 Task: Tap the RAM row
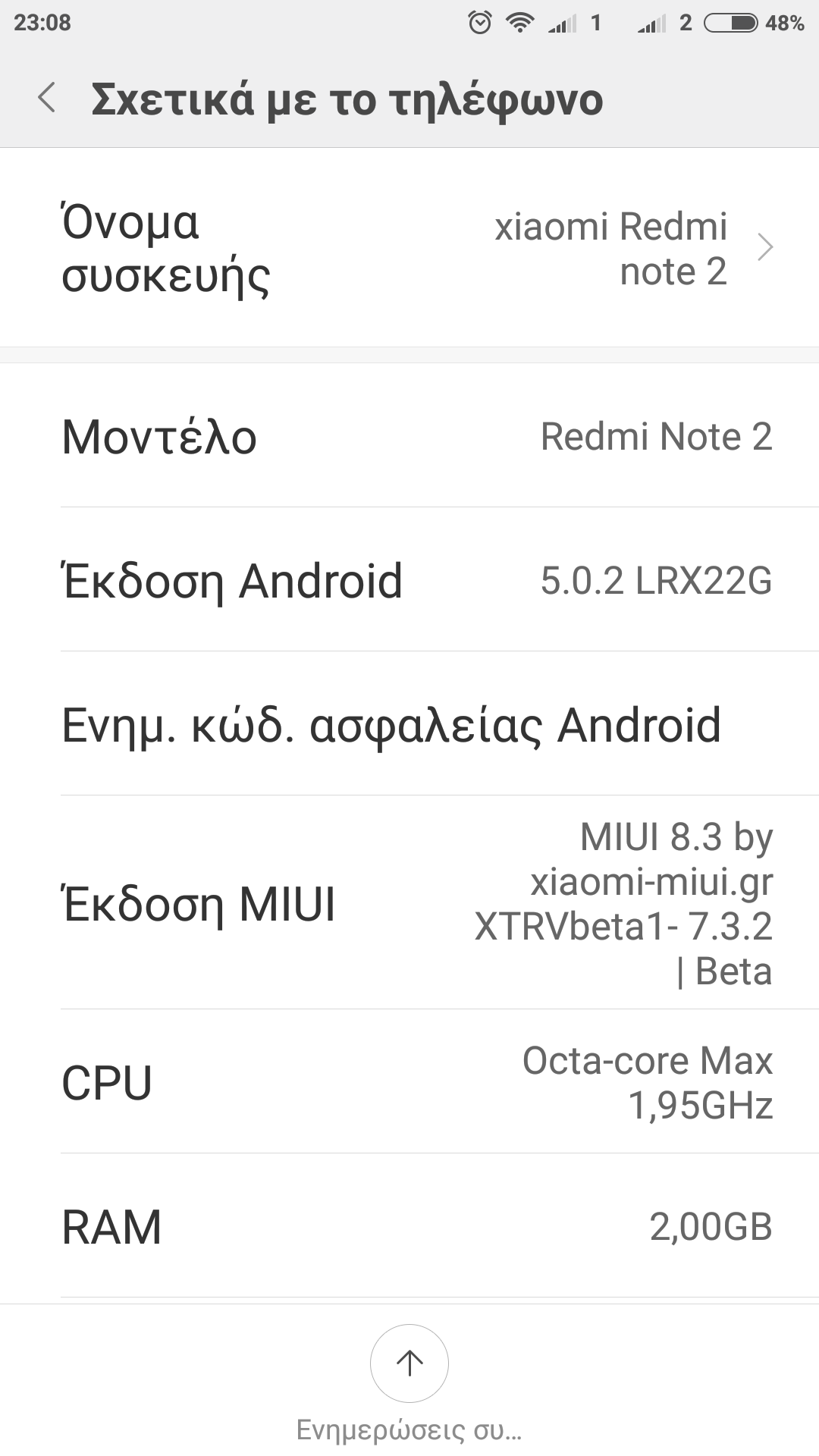point(409,1226)
